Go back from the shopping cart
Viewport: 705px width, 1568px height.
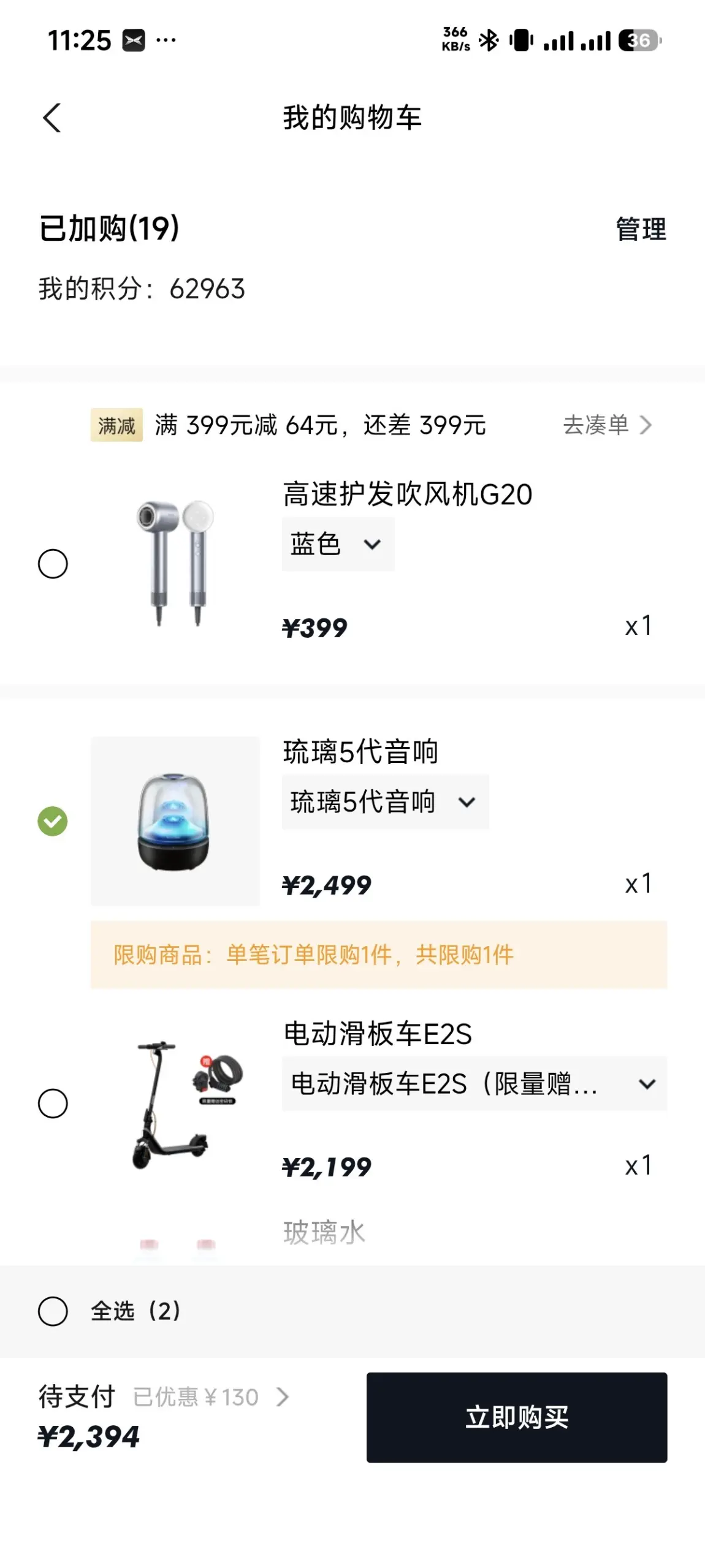[52, 118]
